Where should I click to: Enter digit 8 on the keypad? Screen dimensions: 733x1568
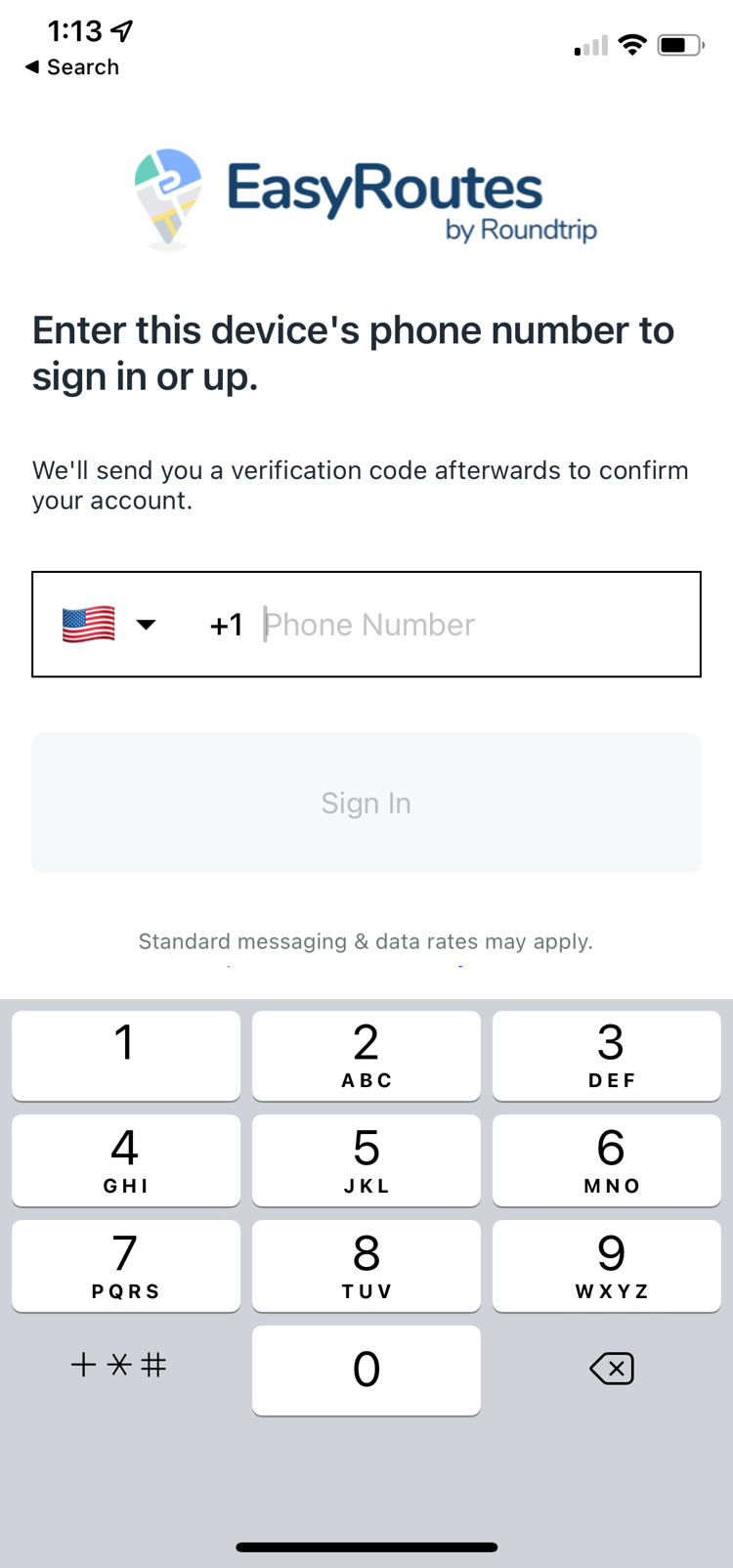[x=366, y=1266]
